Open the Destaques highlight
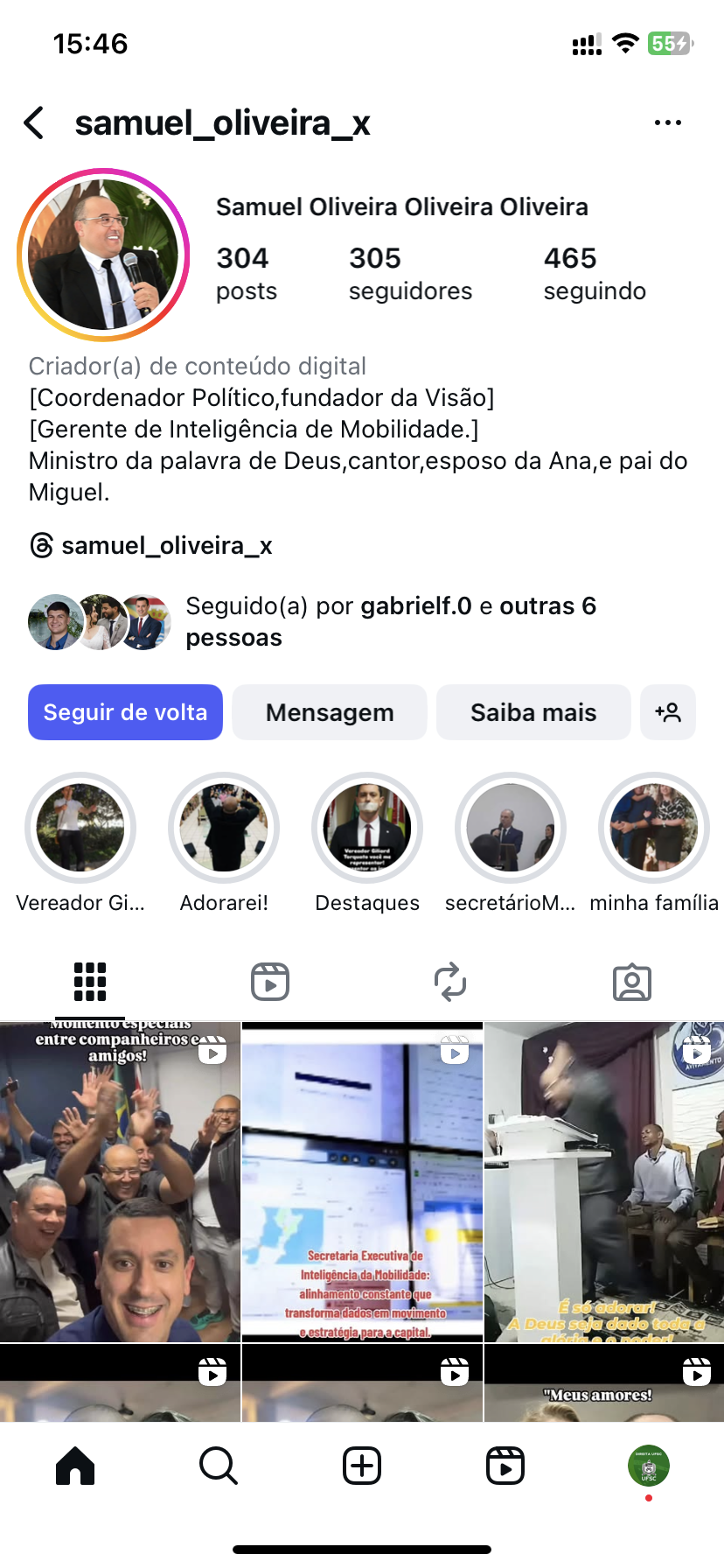Screen dimensions: 724x1568 [x=367, y=828]
